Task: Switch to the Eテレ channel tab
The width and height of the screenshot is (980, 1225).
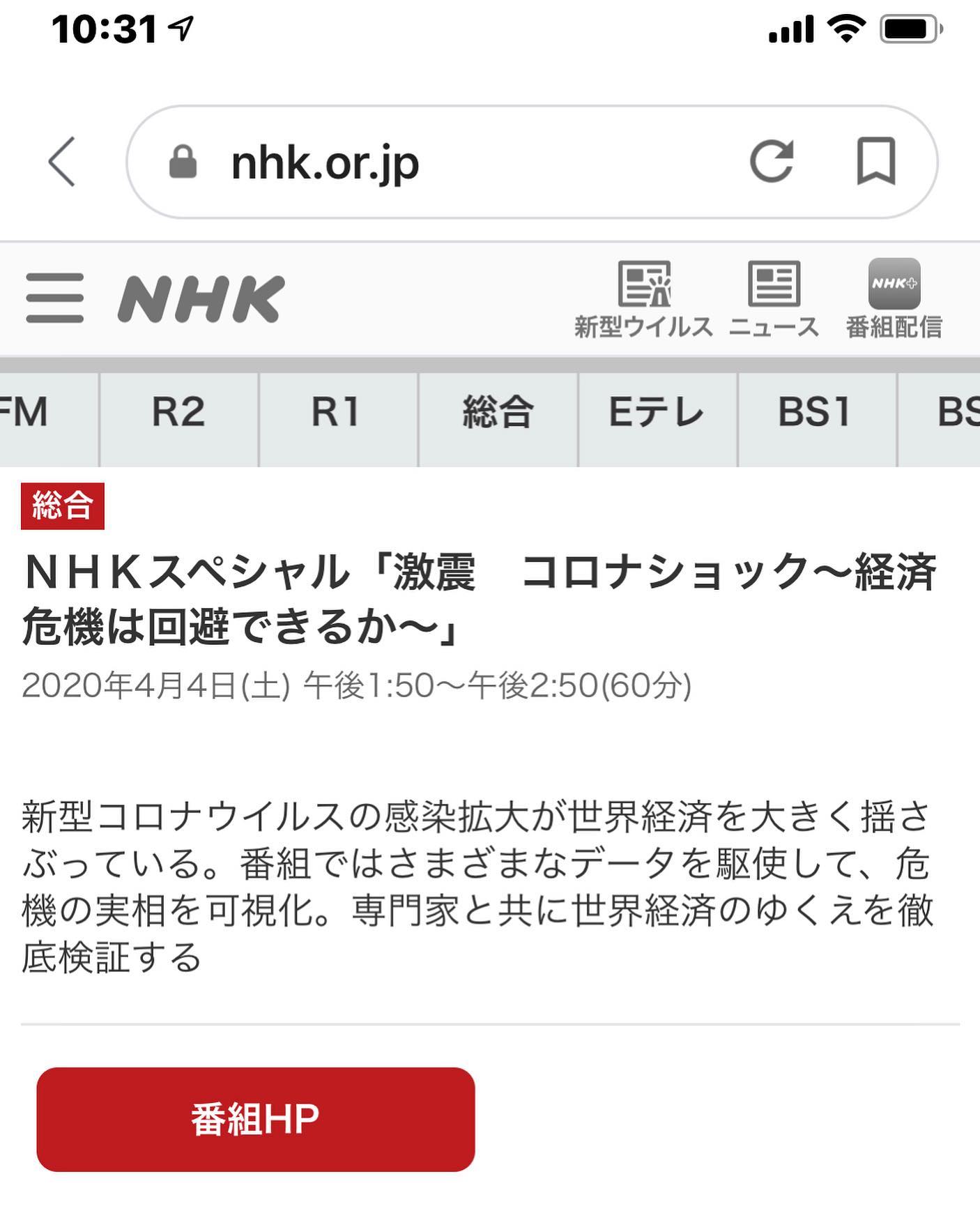Action: pyautogui.click(x=657, y=412)
